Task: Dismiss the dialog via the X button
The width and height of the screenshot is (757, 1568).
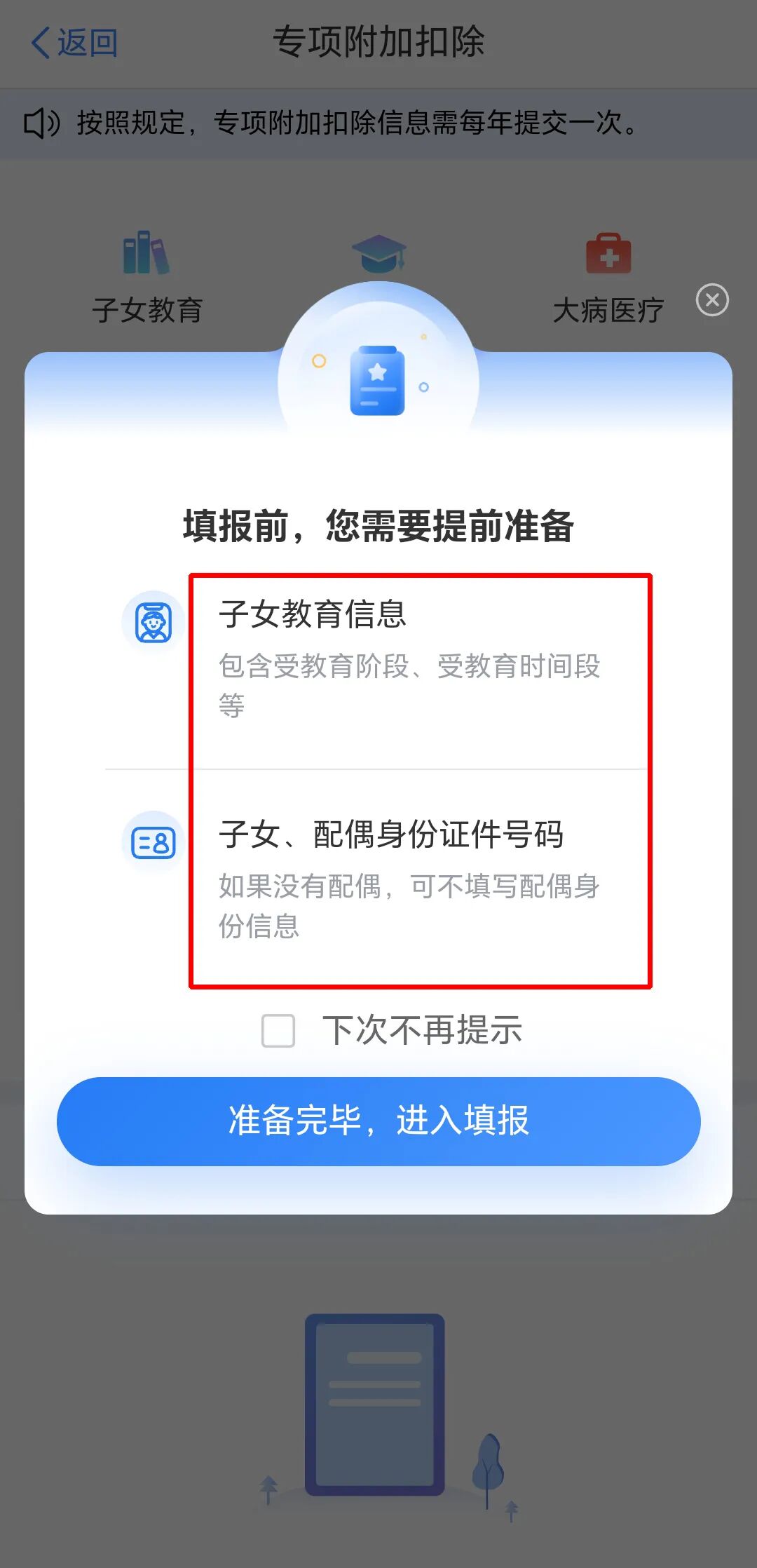Action: click(x=714, y=299)
